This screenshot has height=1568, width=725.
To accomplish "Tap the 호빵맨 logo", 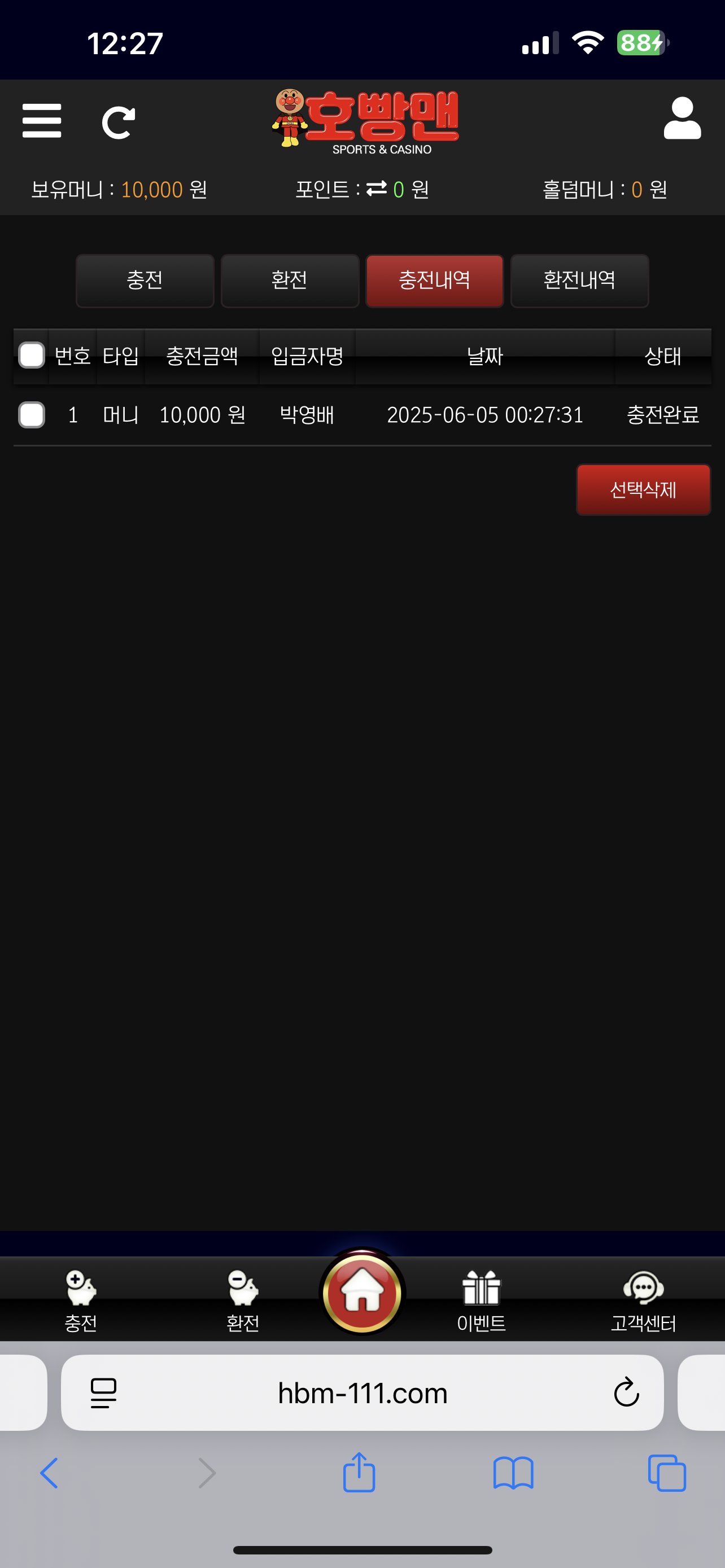I will click(365, 121).
